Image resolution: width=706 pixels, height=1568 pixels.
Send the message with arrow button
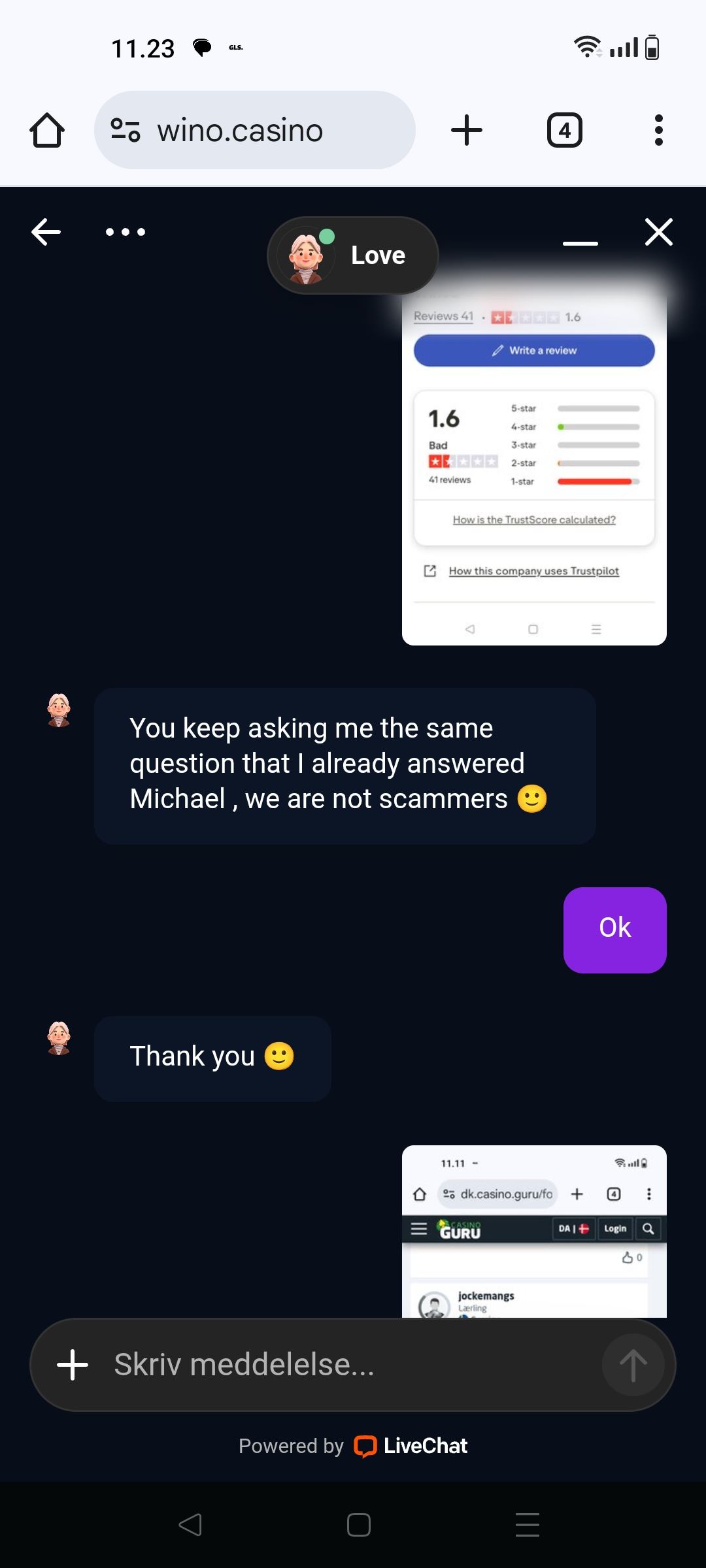632,1365
